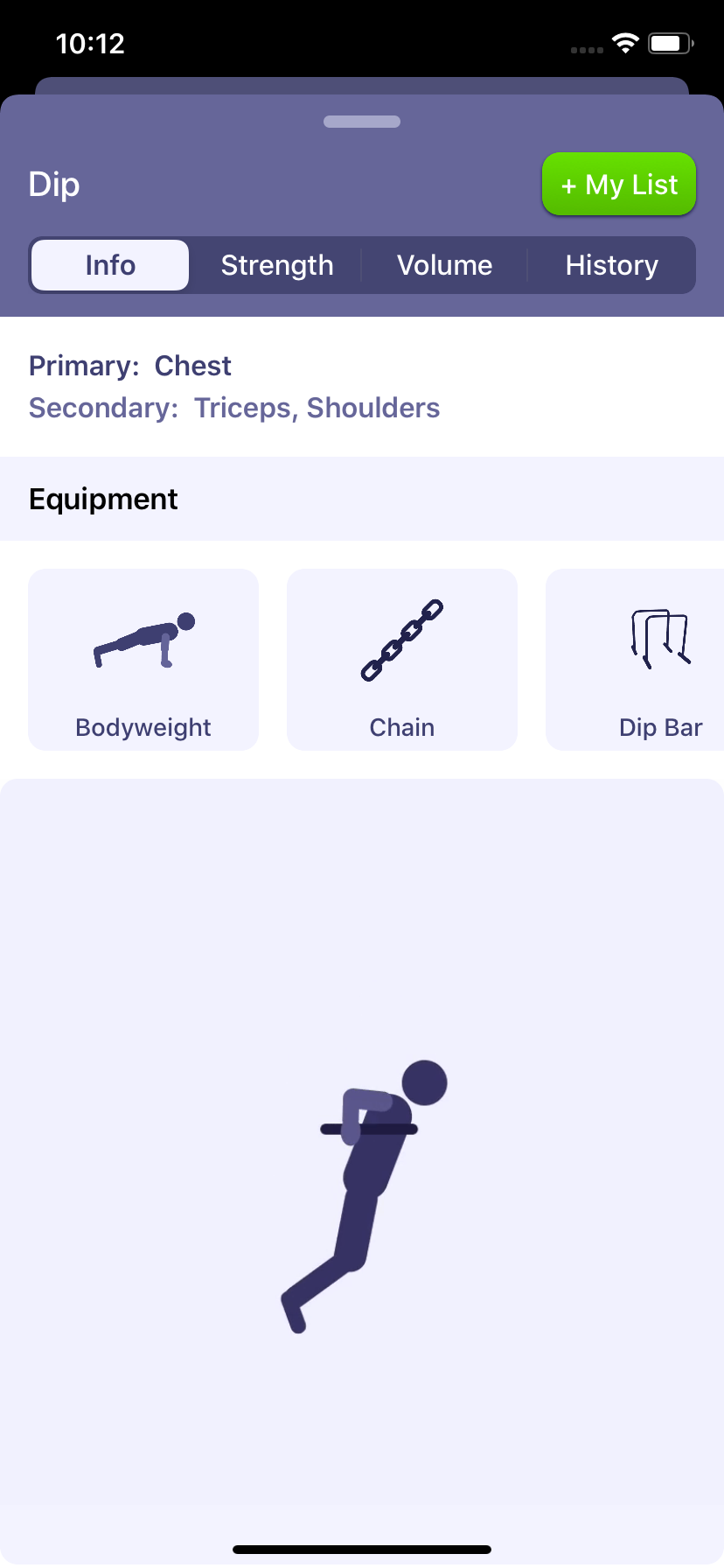Tap the Chest primary muscle label
724x1568 pixels.
(x=193, y=366)
